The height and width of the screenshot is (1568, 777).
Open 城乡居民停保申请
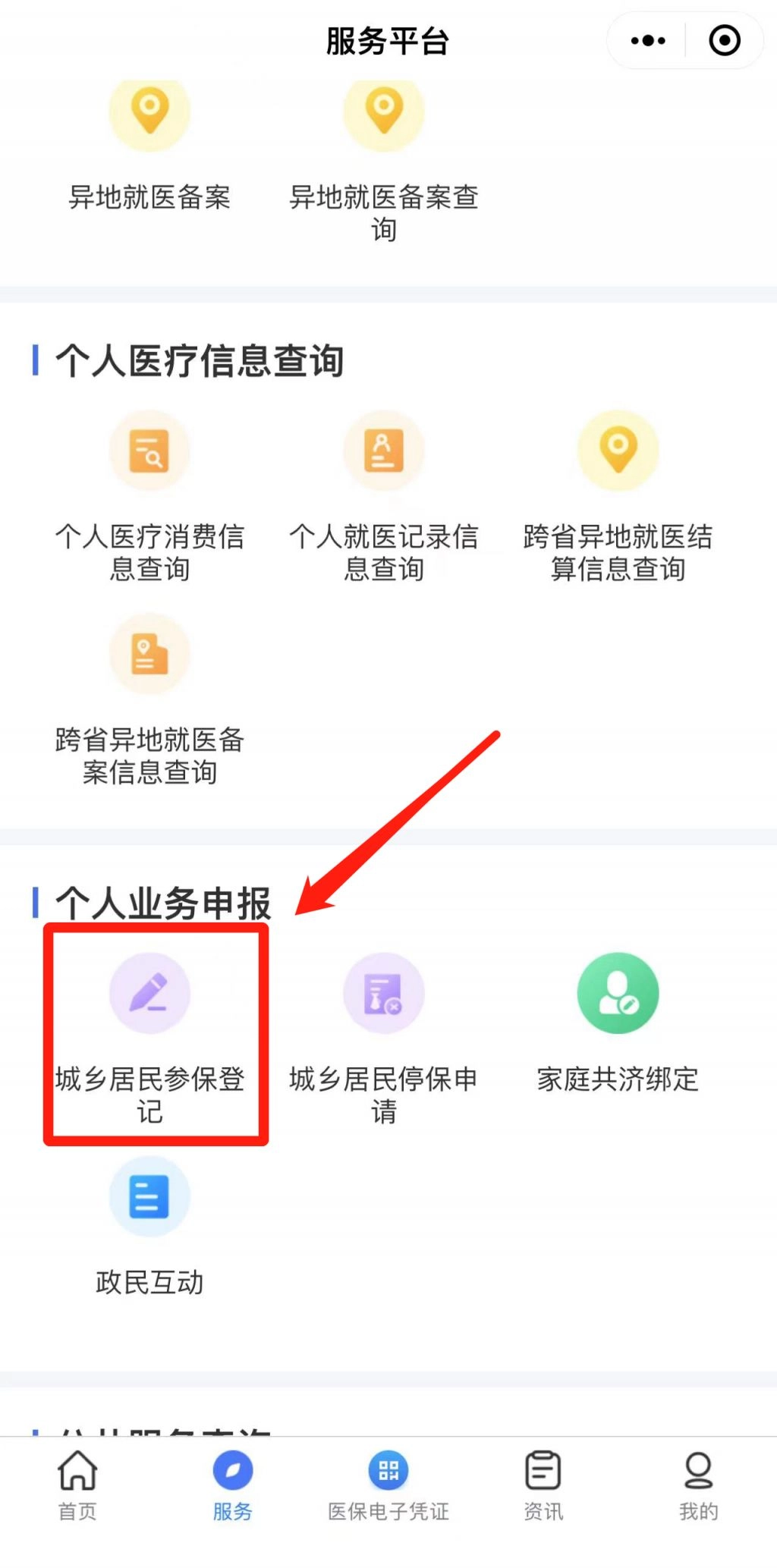coord(384,1035)
